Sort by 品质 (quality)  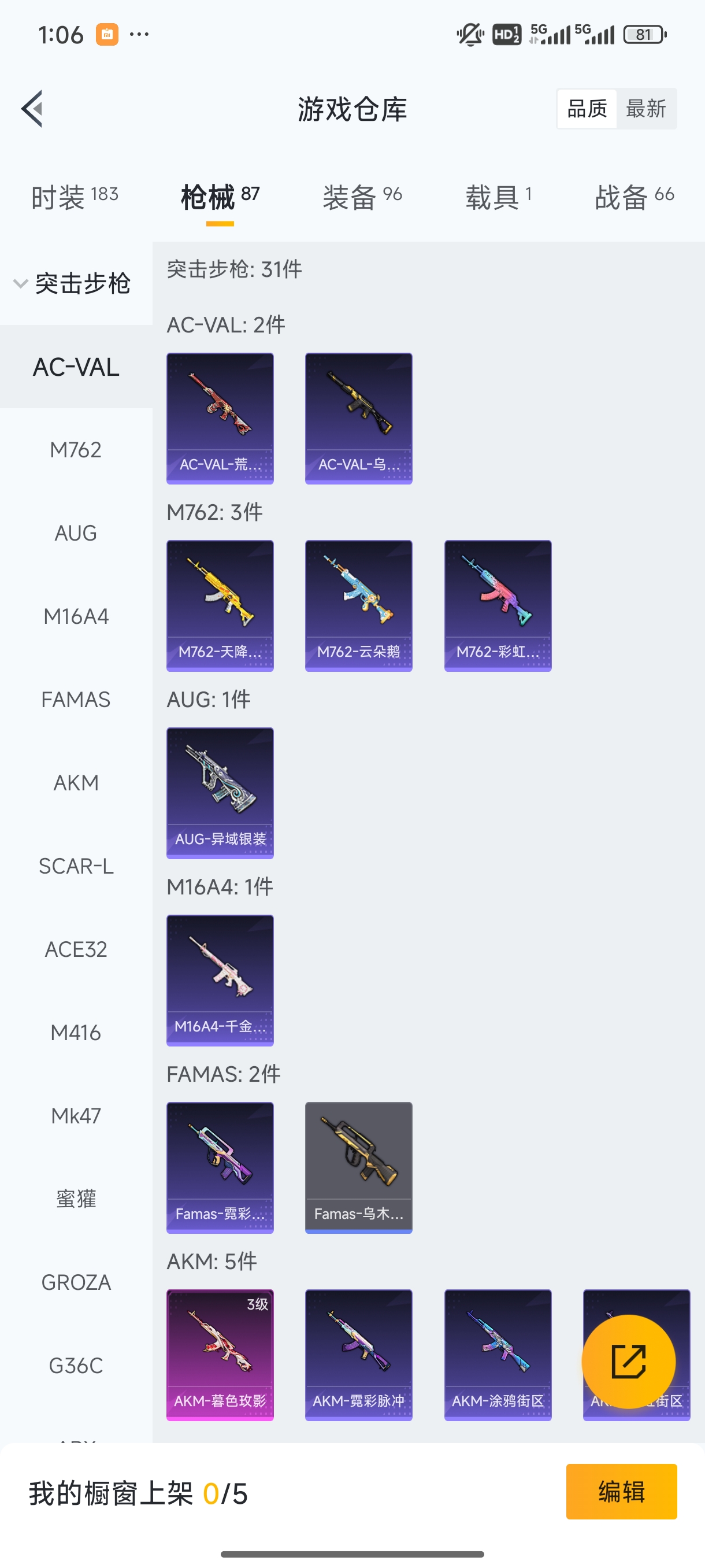(587, 109)
